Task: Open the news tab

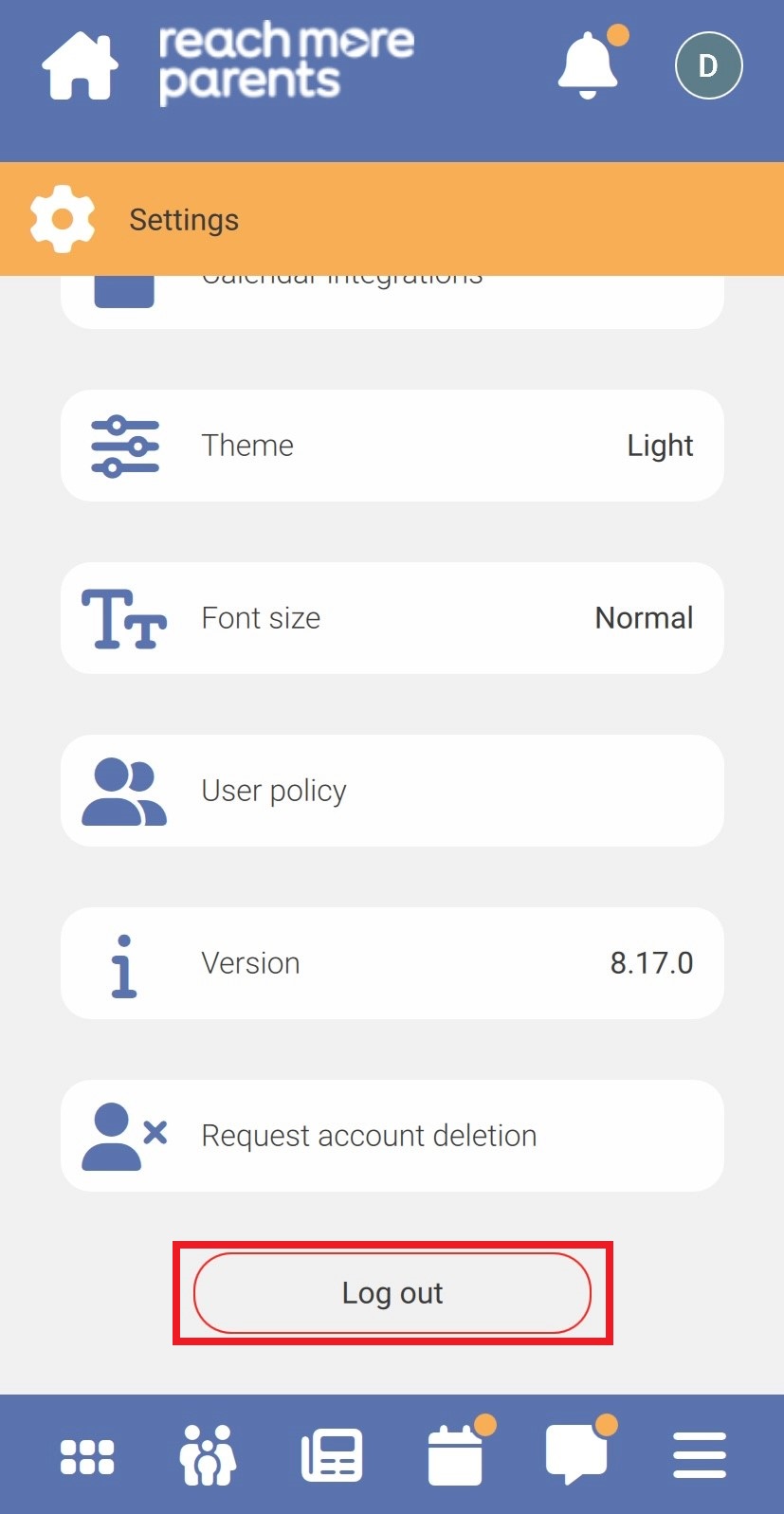Action: 331,1455
